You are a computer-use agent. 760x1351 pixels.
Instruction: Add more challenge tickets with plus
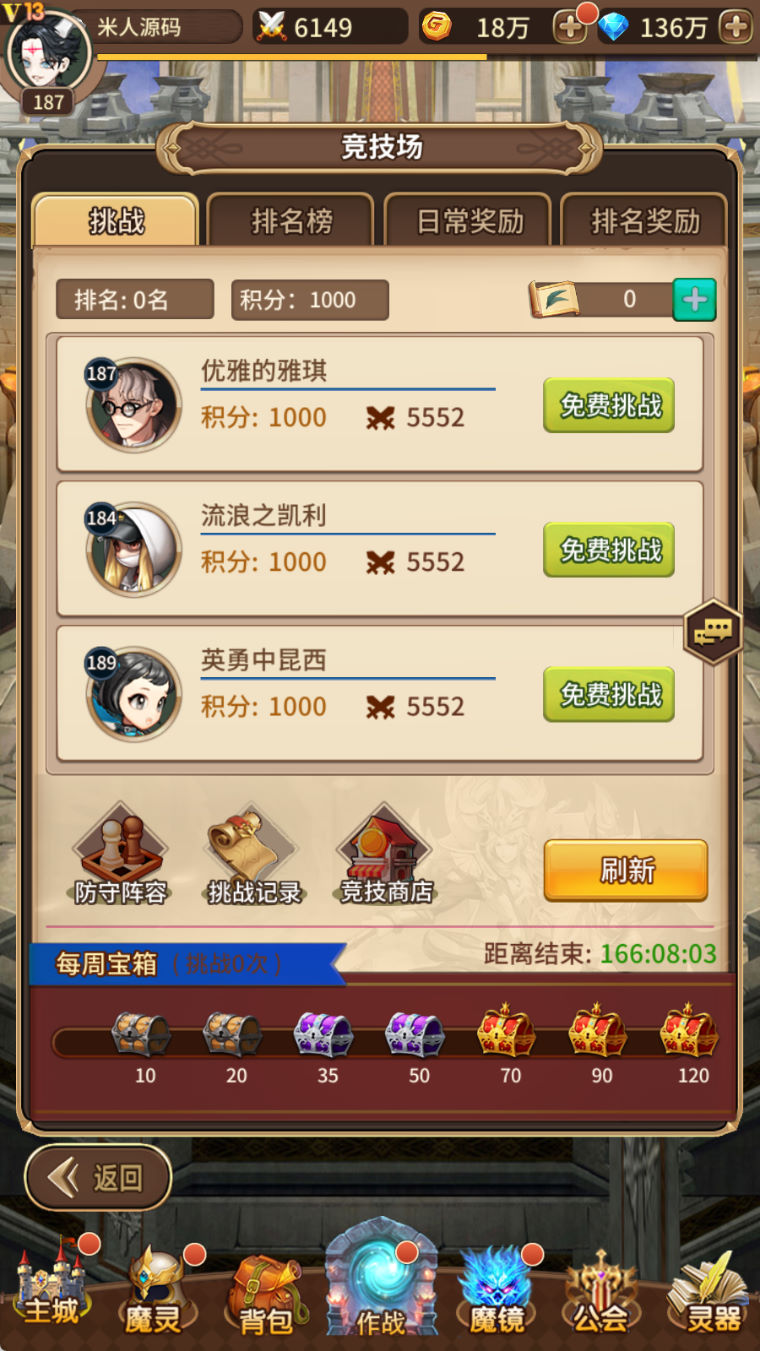pos(694,299)
